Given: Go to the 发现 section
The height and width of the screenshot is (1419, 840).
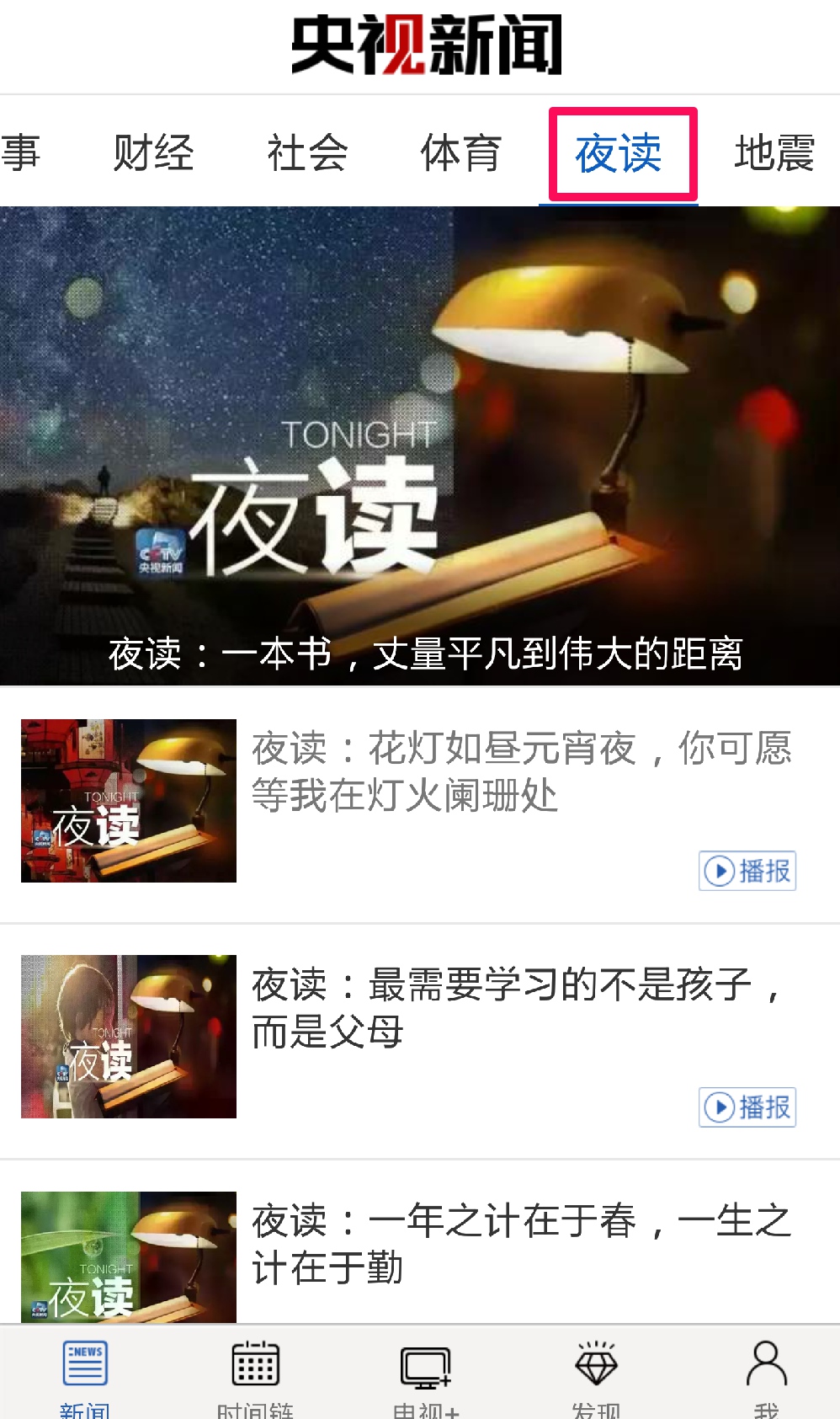Looking at the screenshot, I should [596, 1378].
